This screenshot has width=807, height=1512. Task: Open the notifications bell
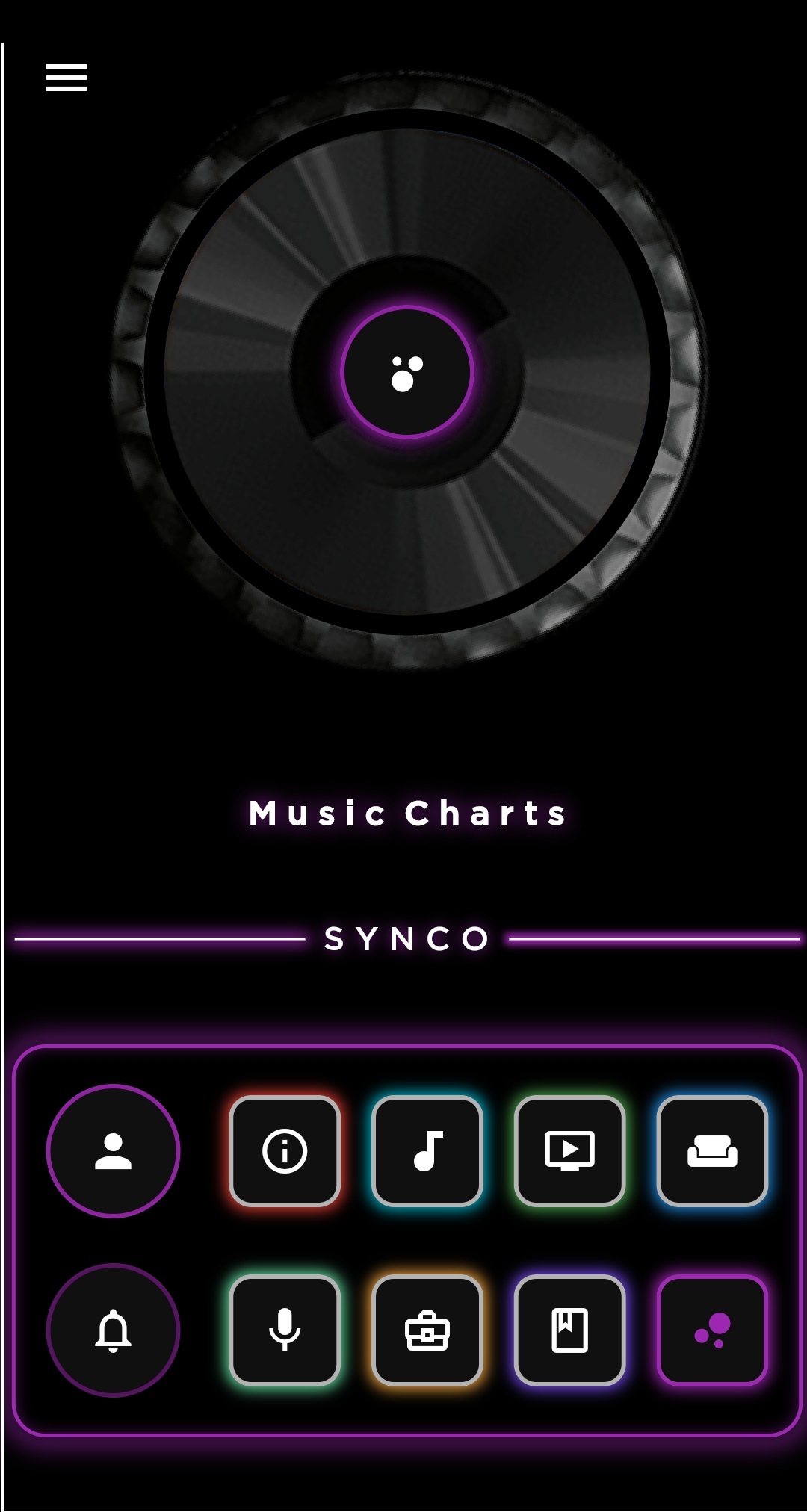(x=113, y=1330)
